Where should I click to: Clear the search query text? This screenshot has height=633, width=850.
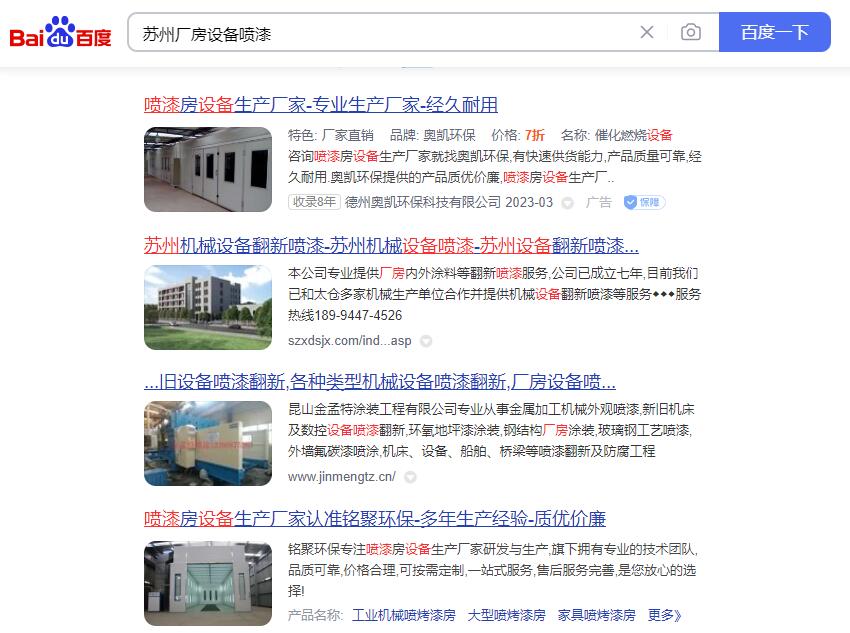pyautogui.click(x=647, y=33)
